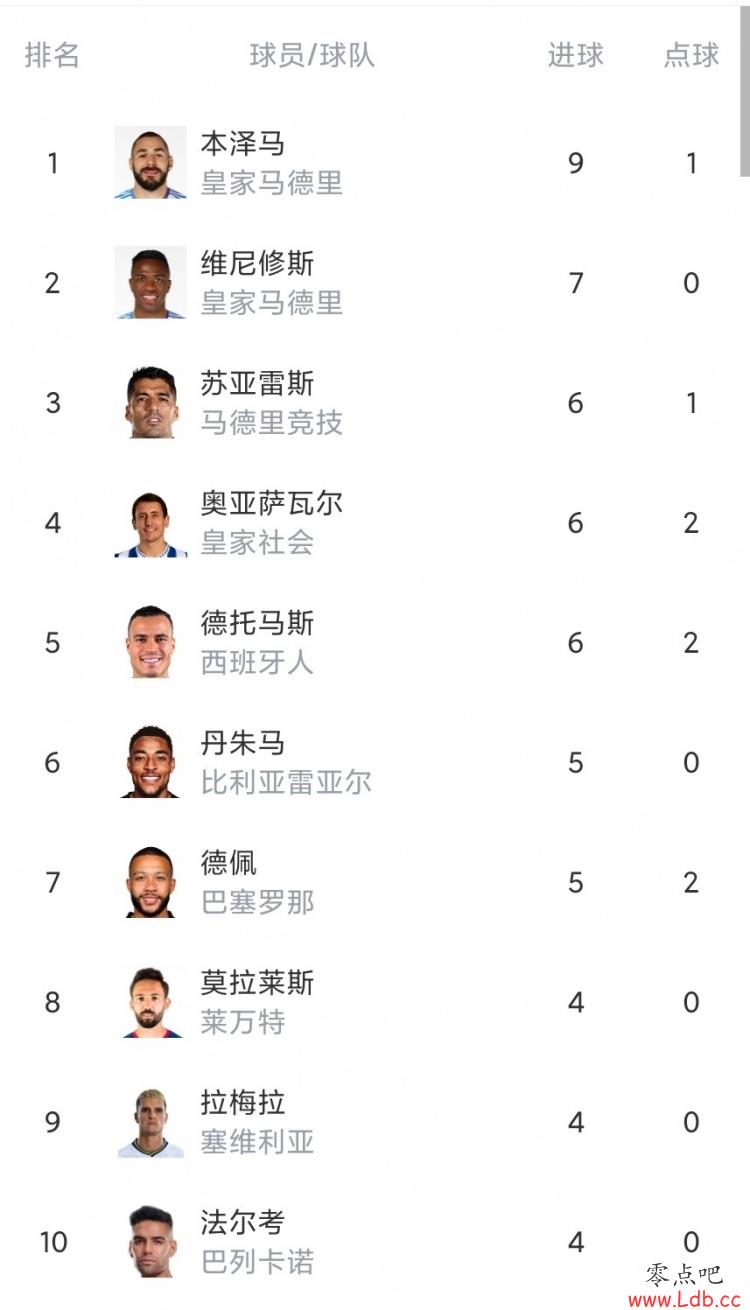
Task: Open 拉梅拉's player row
Action: tap(375, 1123)
